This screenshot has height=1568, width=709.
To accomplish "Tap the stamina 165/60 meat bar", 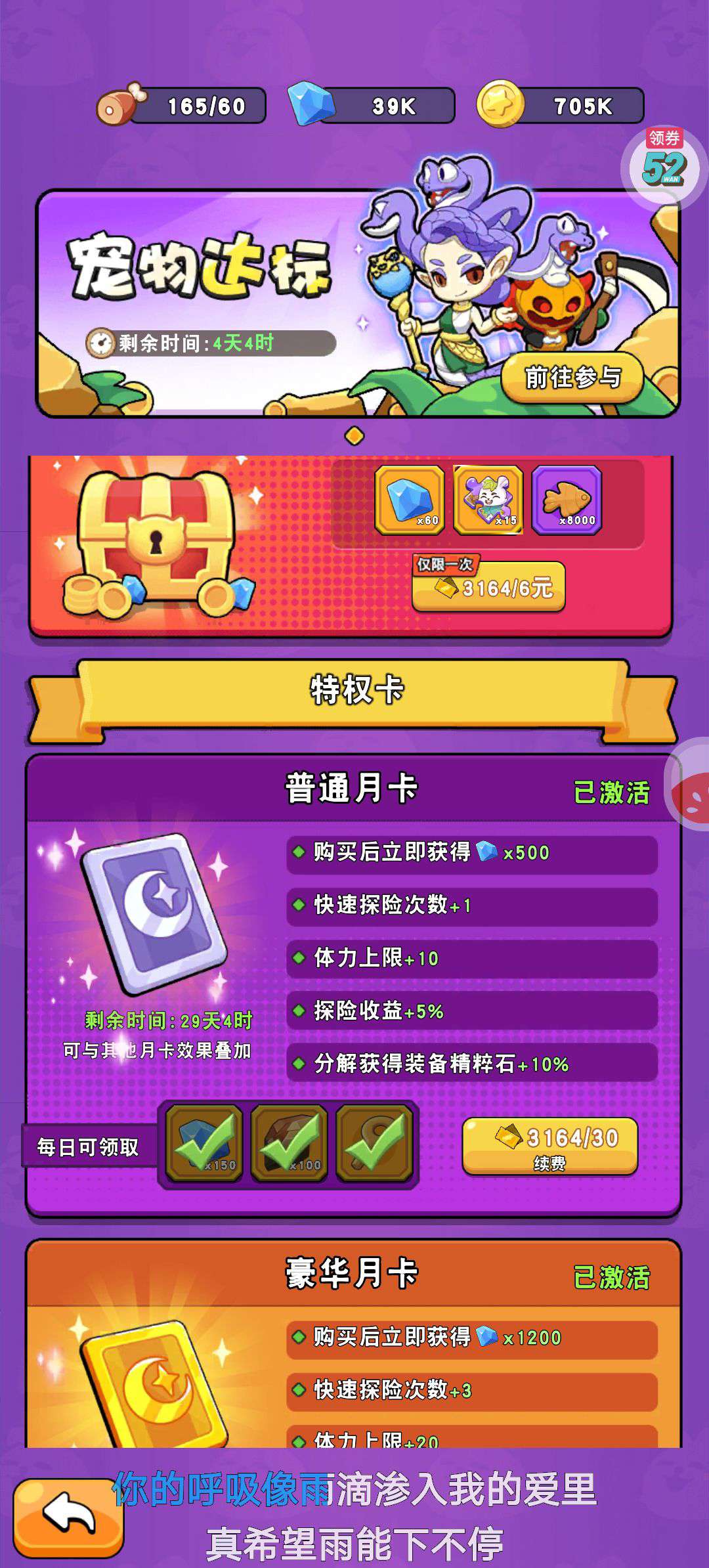I will tap(184, 106).
